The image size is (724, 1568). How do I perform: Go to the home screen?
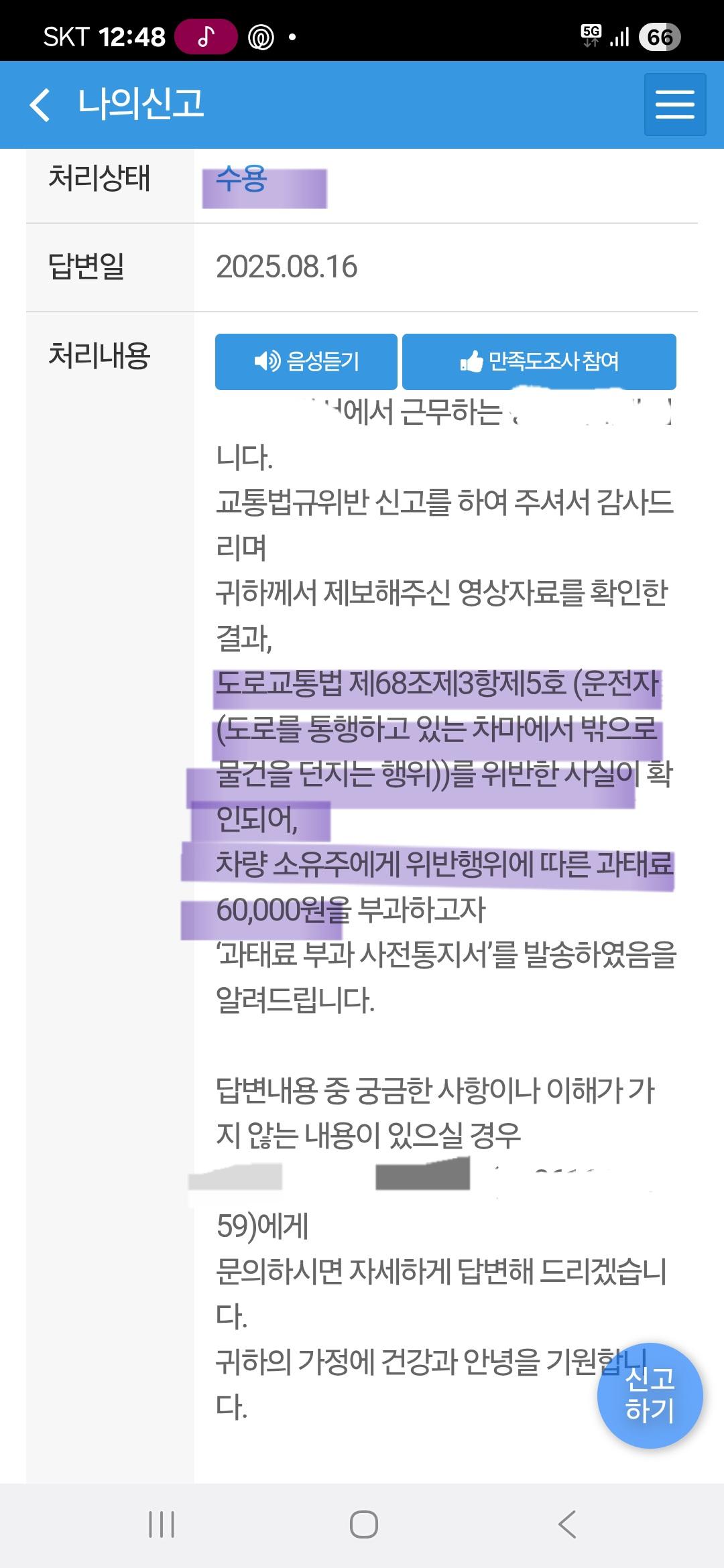point(363,1524)
